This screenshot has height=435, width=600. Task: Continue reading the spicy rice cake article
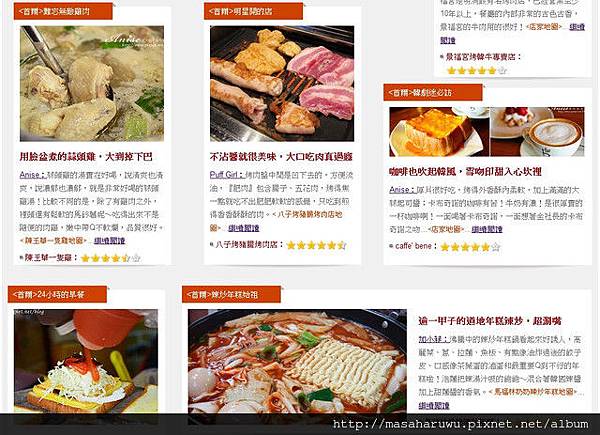[434, 406]
